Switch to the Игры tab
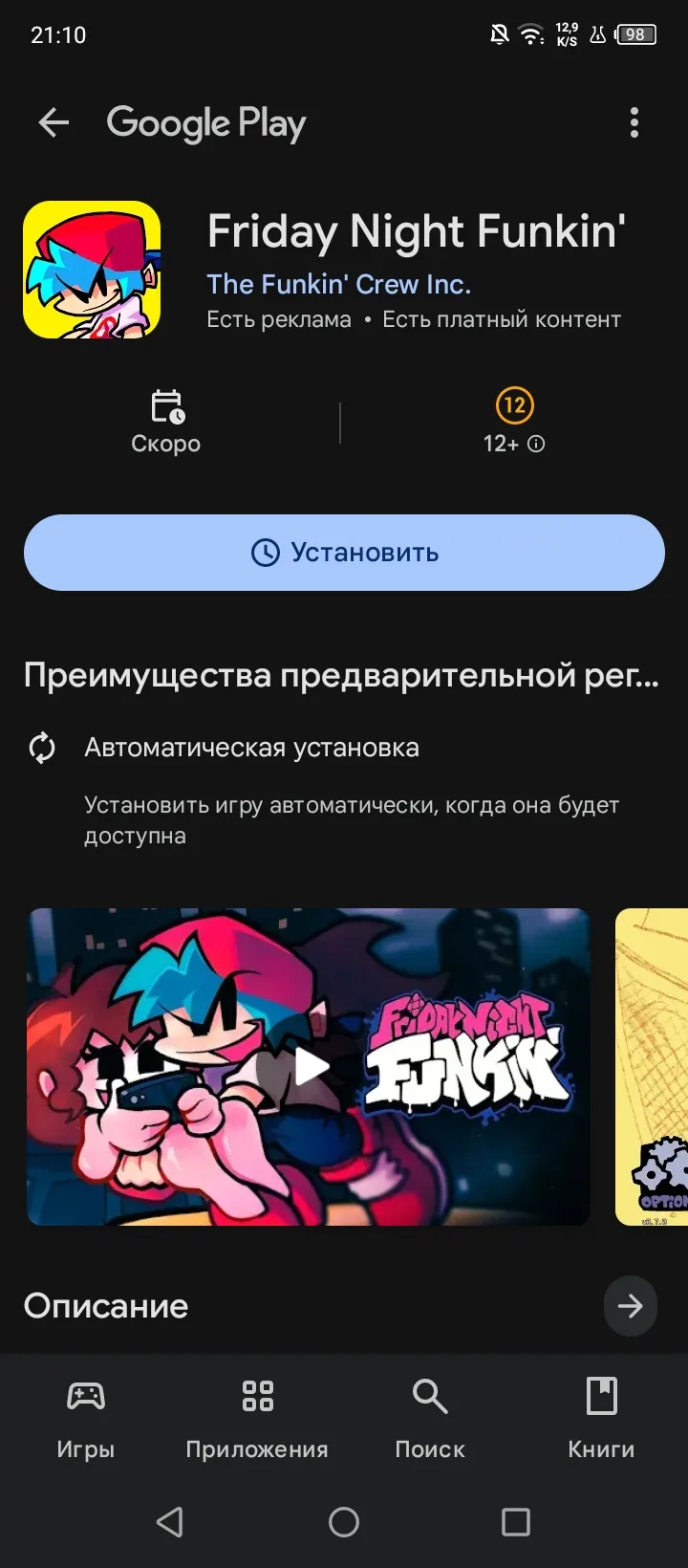The image size is (688, 1568). (x=86, y=1420)
